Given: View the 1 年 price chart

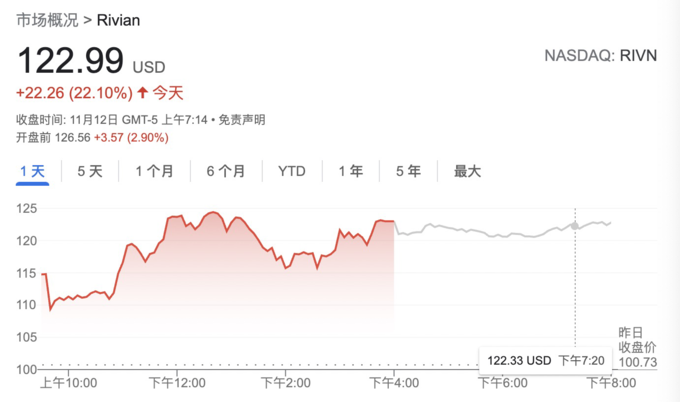Looking at the screenshot, I should tap(350, 171).
